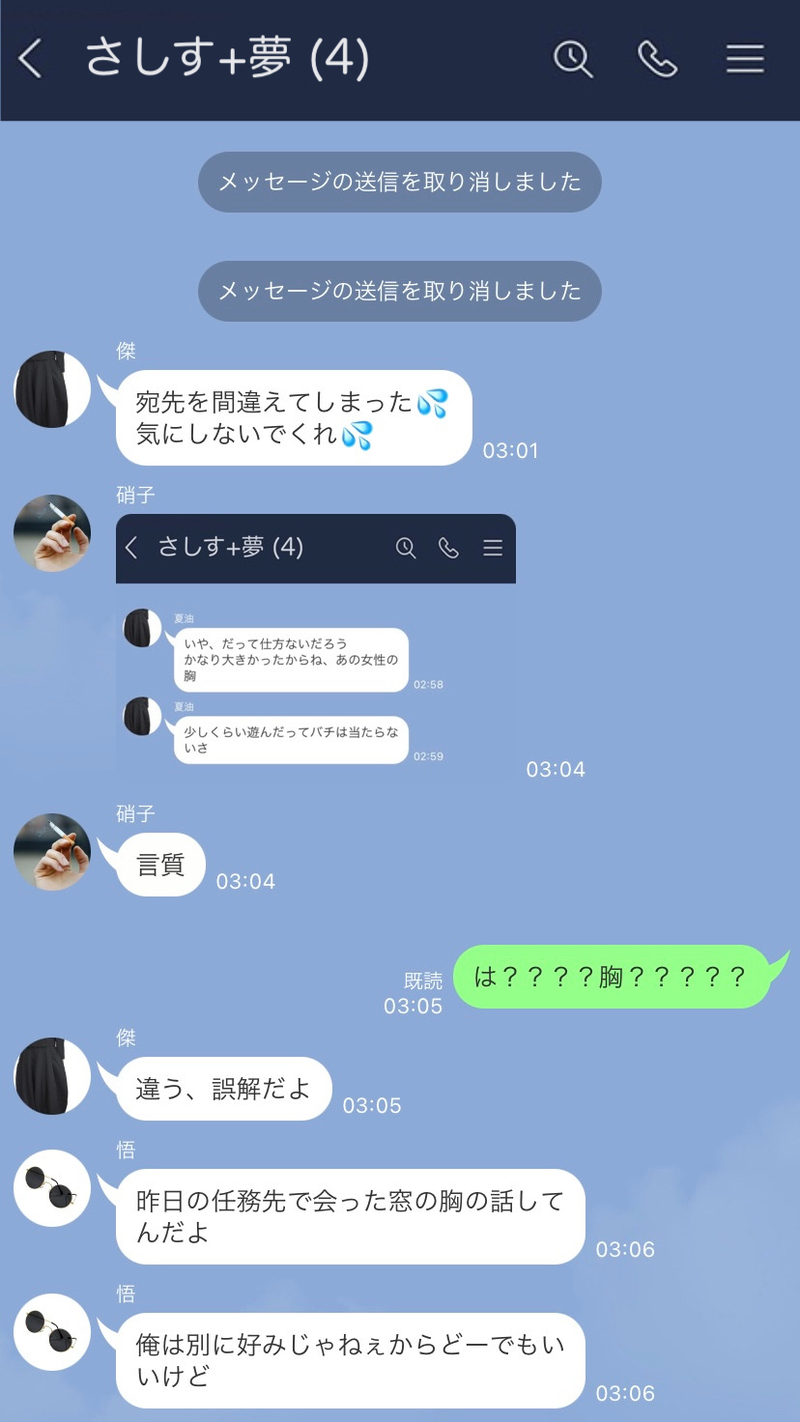
Task: Tap 悟's avatar beside the 昨日の任務先 message
Action: [x=52, y=1188]
